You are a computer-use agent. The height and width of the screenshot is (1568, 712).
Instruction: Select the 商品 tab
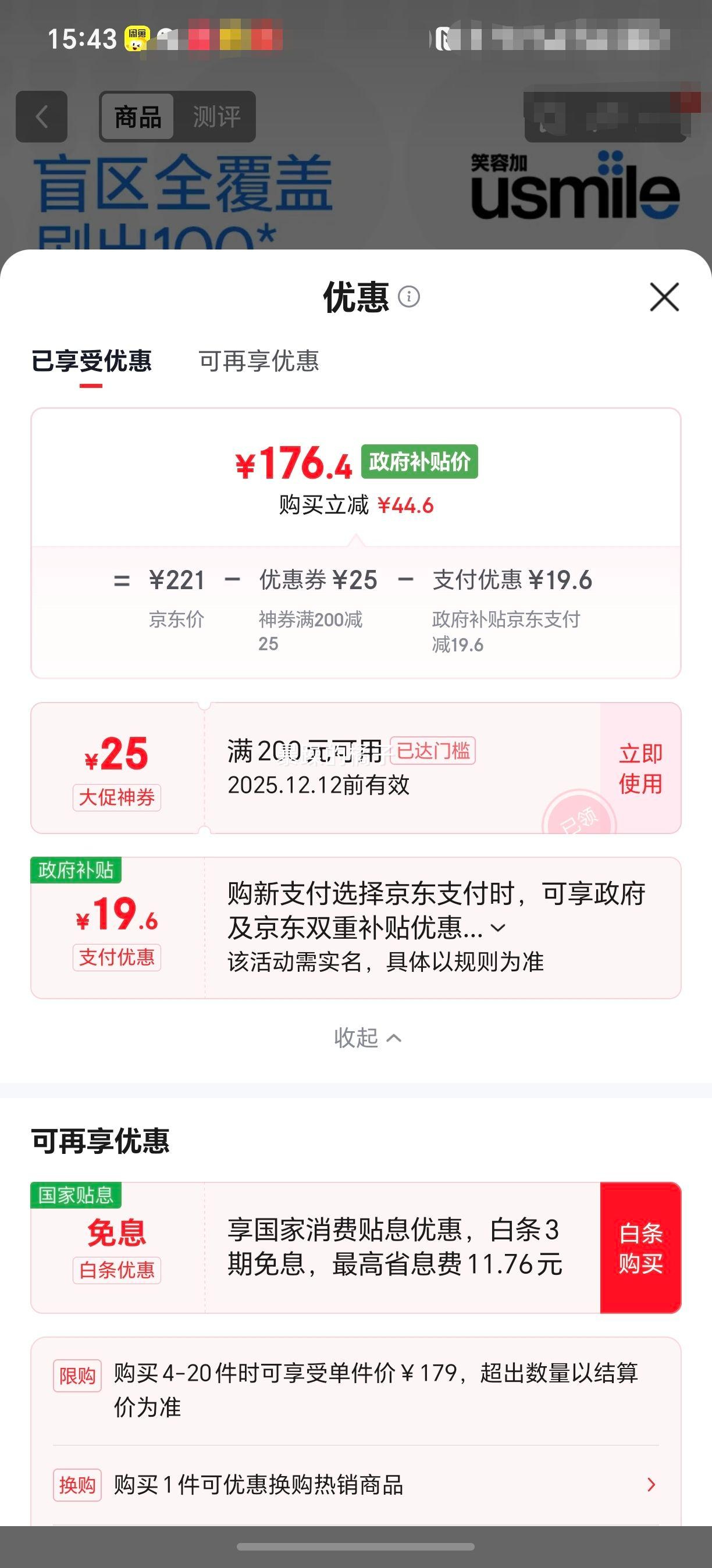point(137,116)
